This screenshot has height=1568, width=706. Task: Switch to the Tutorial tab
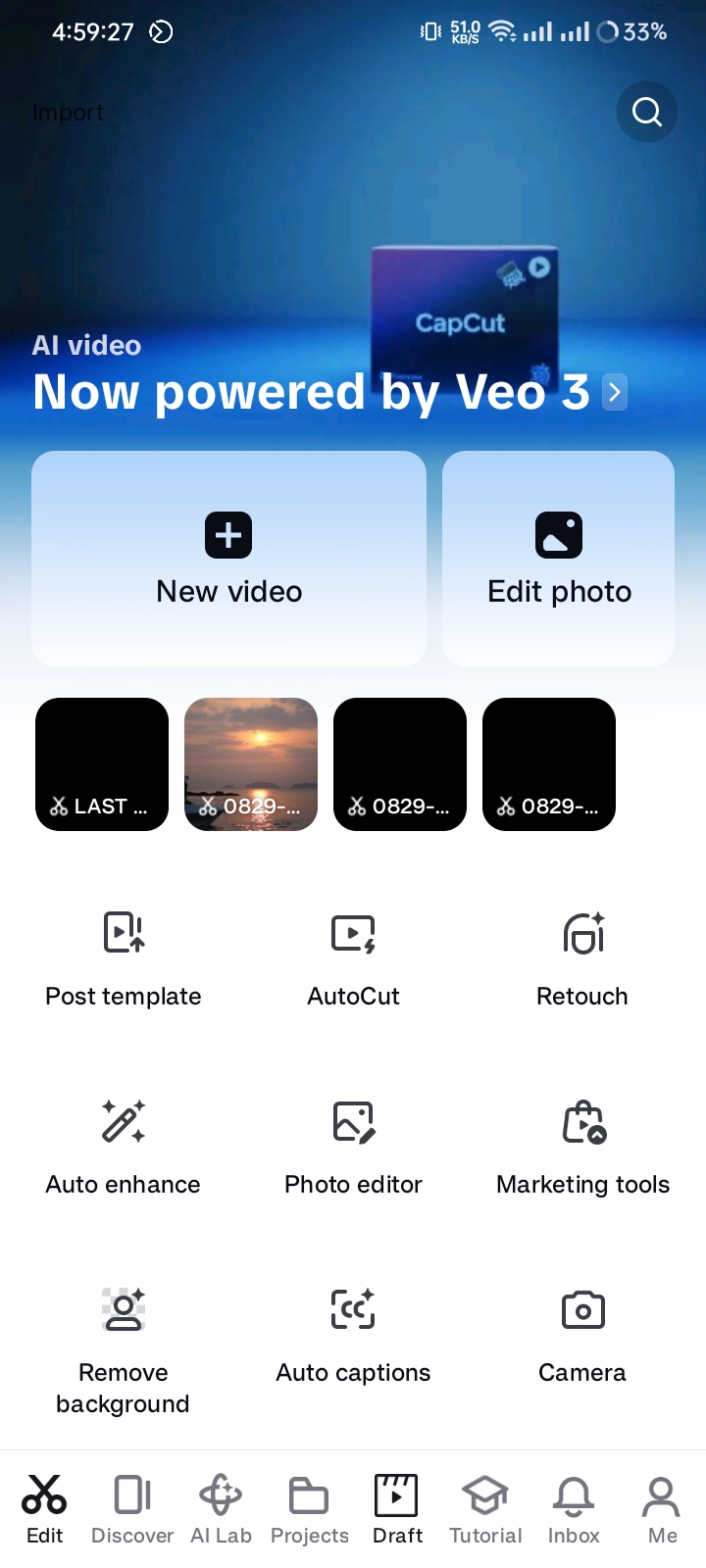tap(485, 1510)
